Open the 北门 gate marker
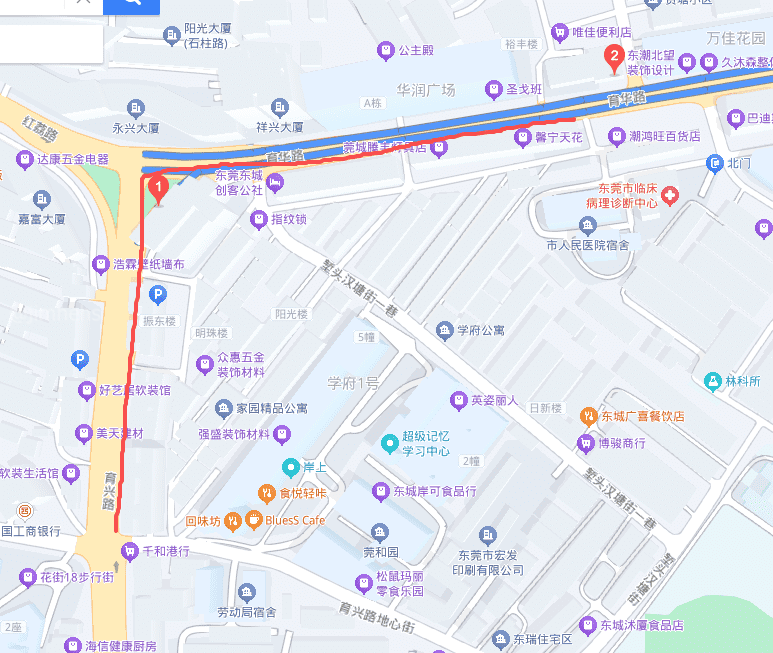Screen dimensions: 773x653 (714, 162)
